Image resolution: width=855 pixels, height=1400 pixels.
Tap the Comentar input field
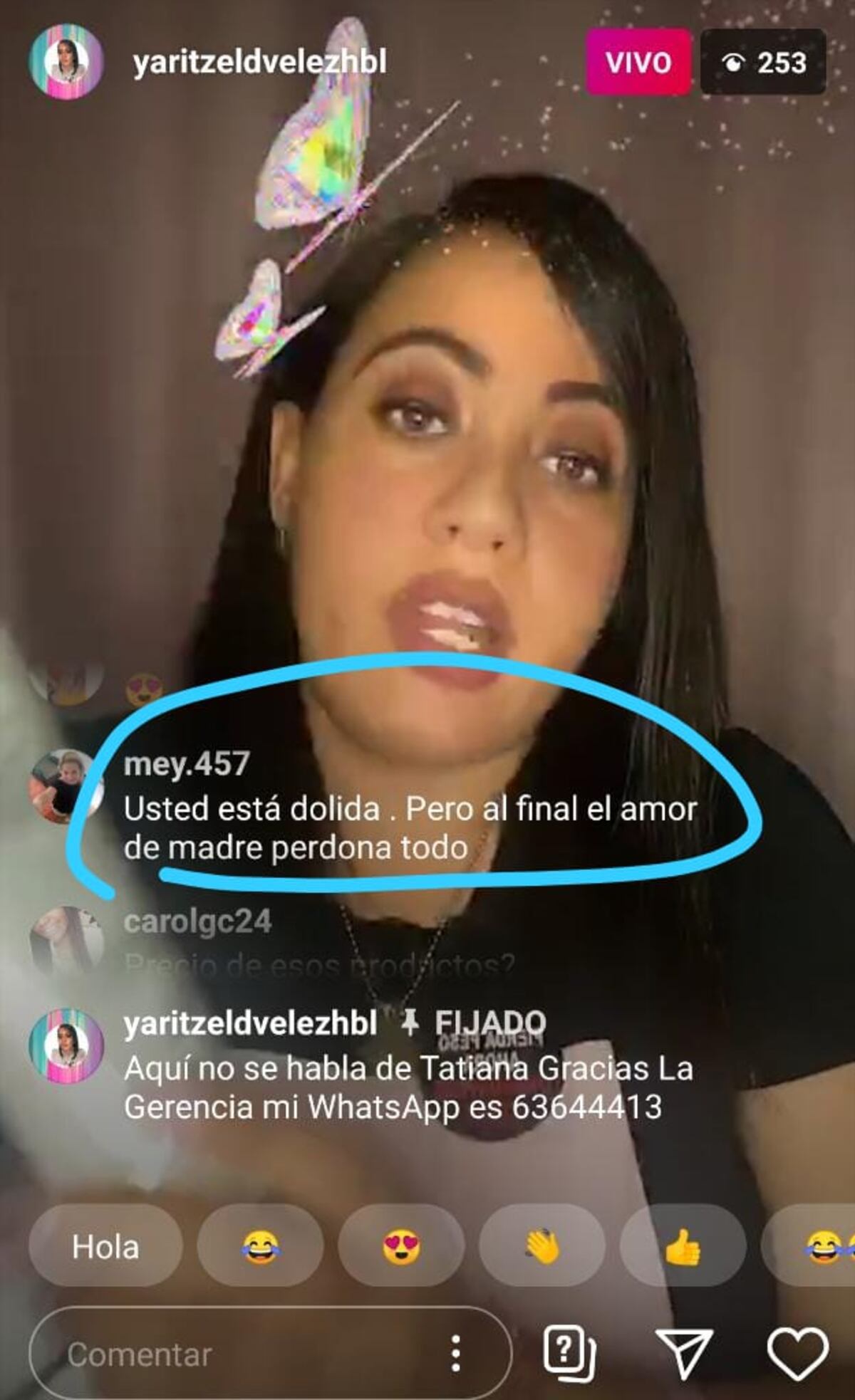[235, 1354]
